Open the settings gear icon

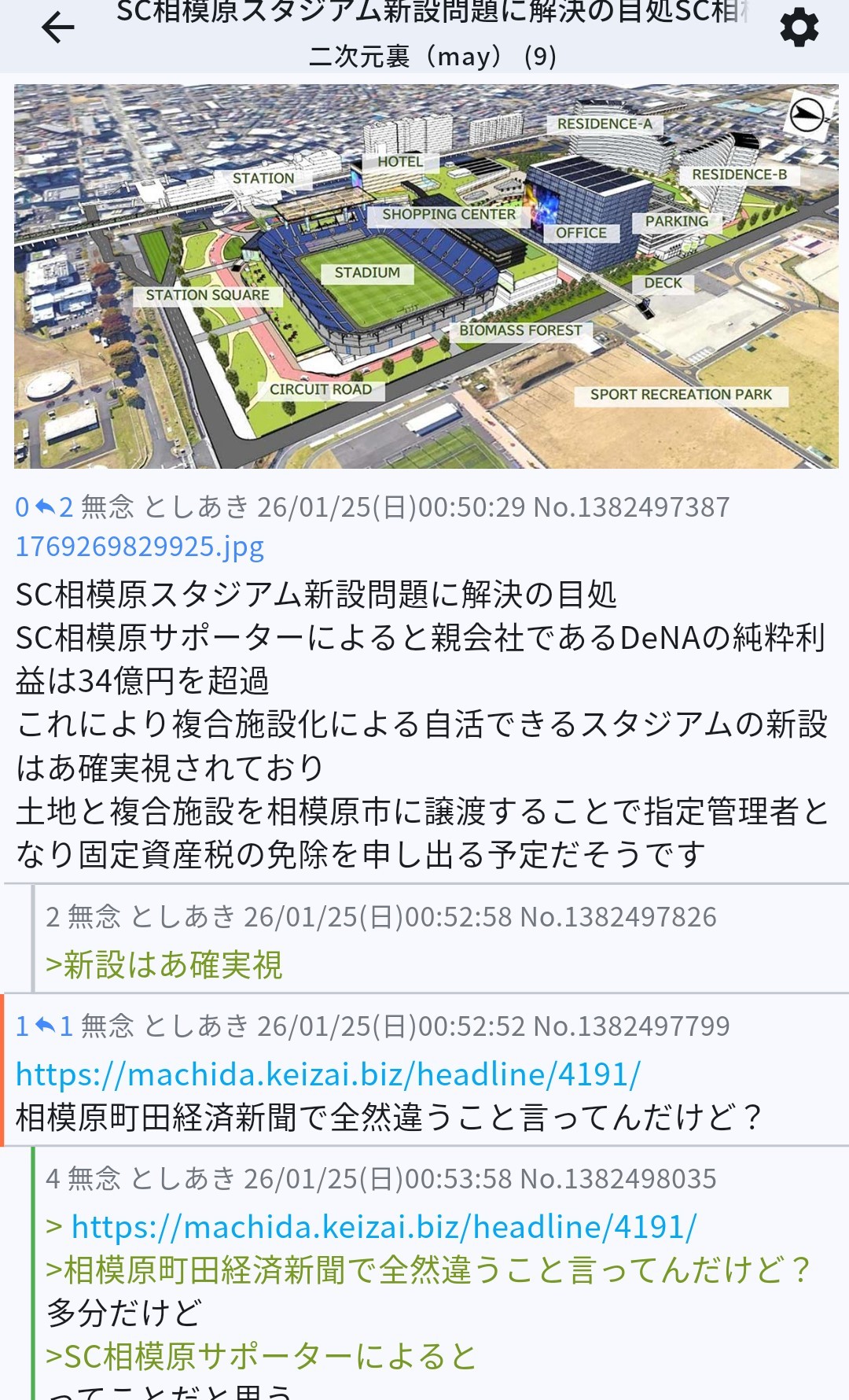click(799, 28)
